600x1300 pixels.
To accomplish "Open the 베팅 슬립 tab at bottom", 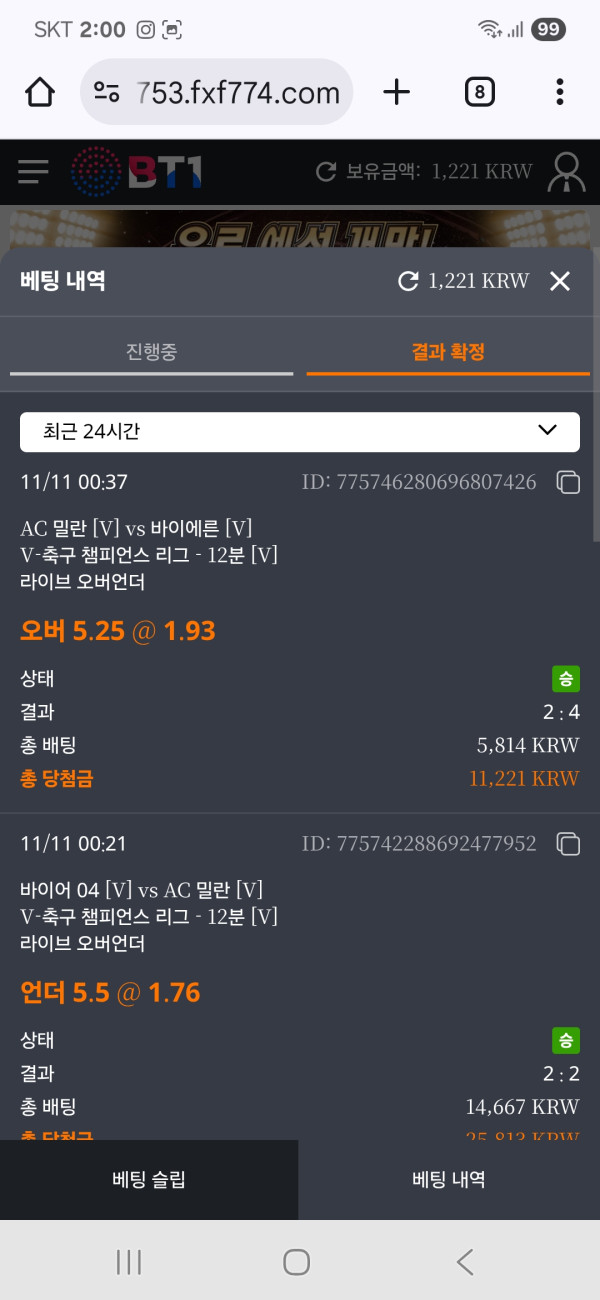I will click(149, 1180).
